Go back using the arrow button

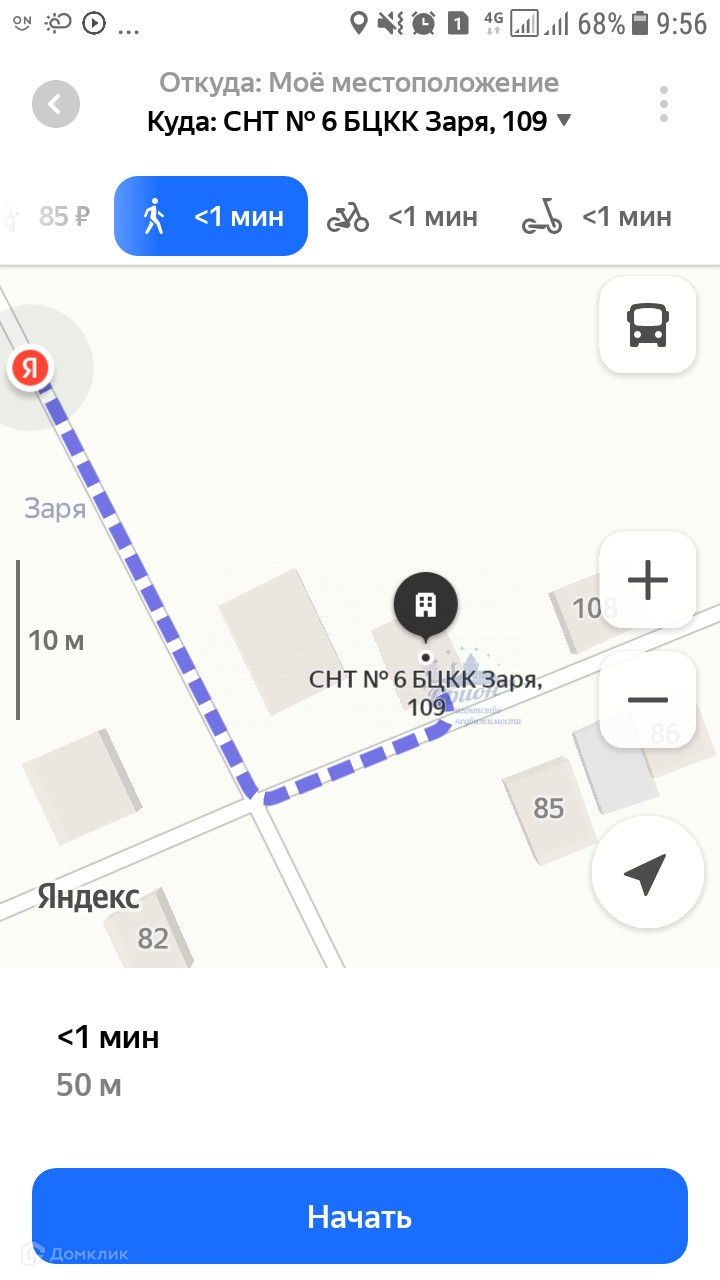click(x=56, y=104)
